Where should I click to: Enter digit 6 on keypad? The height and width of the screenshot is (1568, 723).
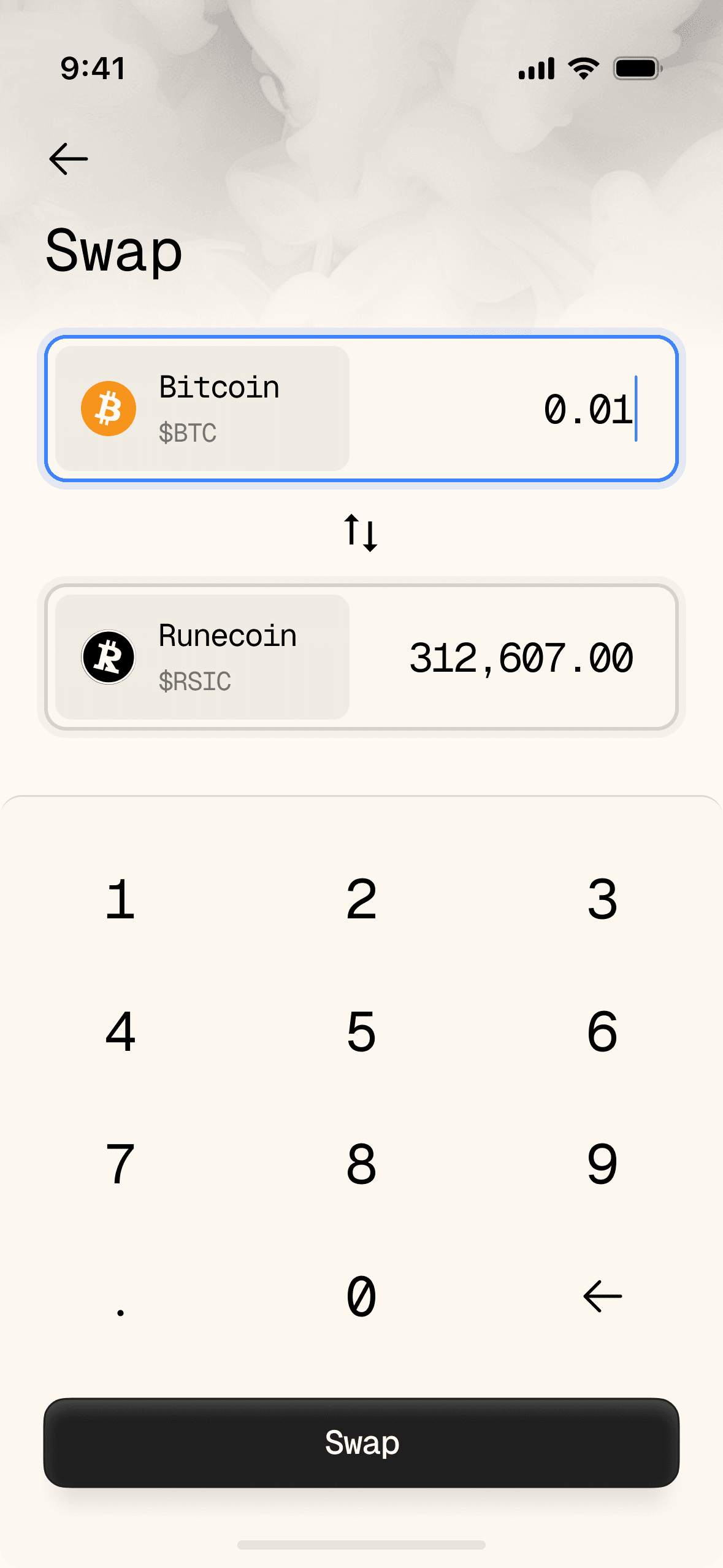click(602, 1032)
